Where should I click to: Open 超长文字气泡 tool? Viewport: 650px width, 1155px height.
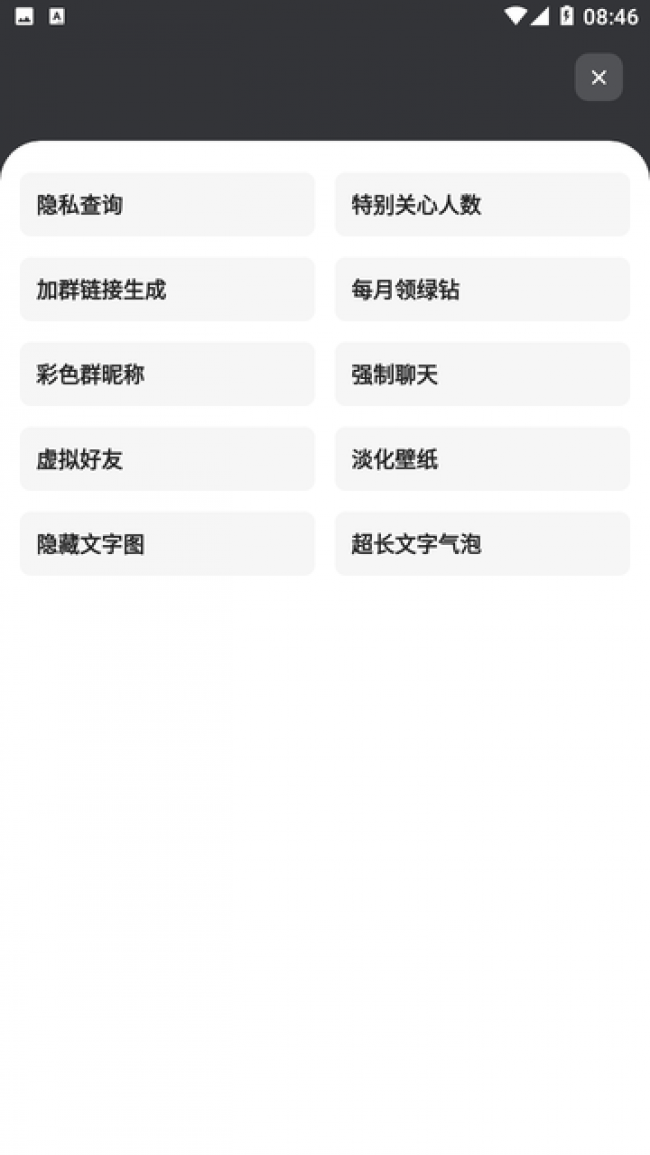482,545
